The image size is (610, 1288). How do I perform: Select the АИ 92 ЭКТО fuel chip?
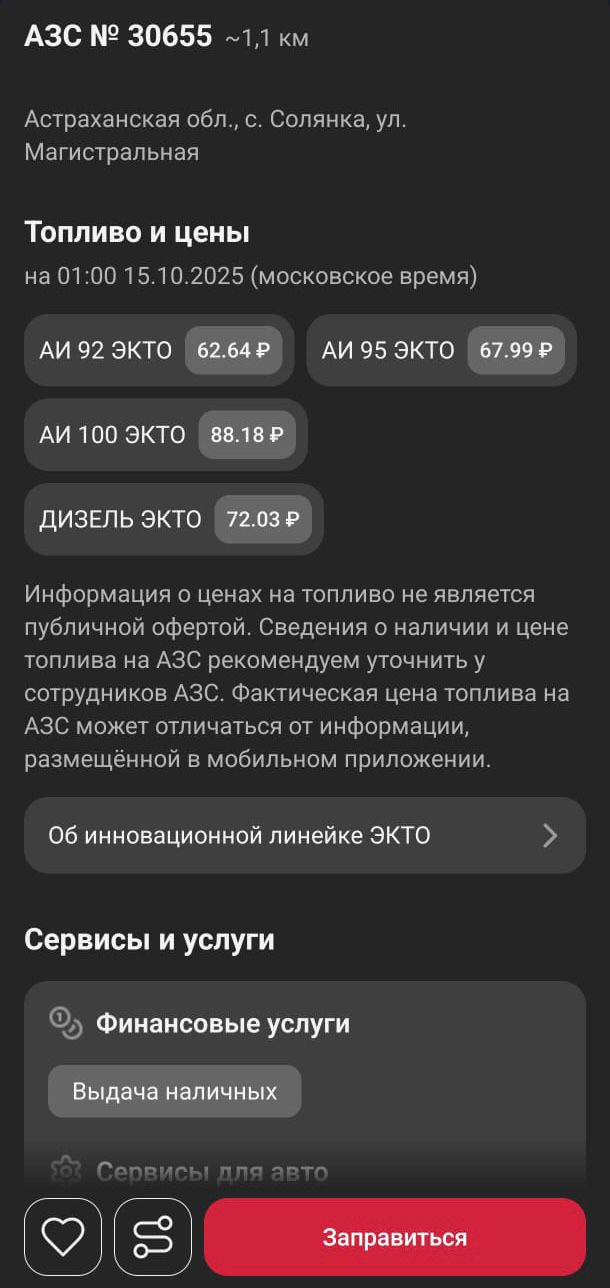[x=159, y=350]
